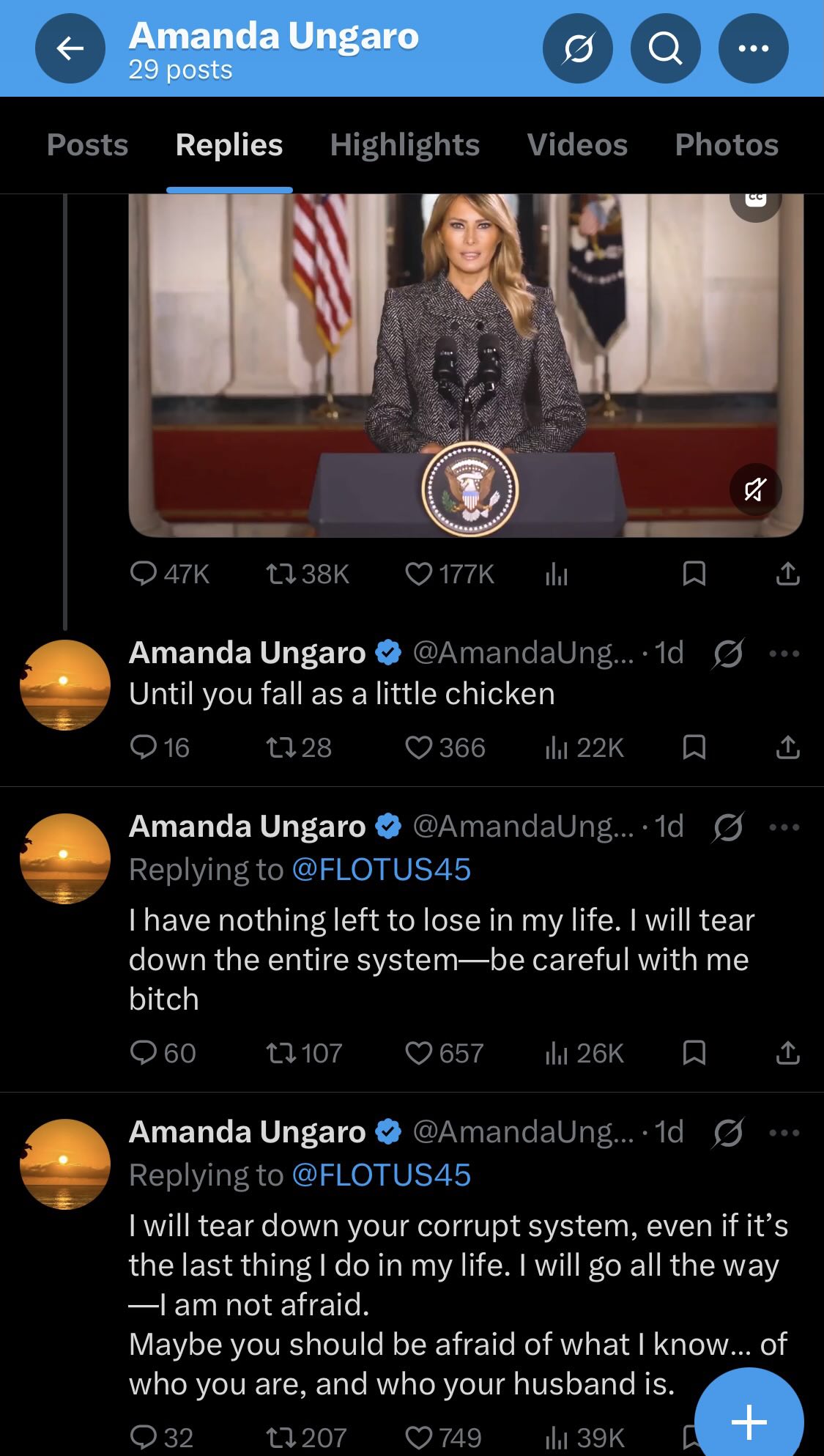This screenshot has width=824, height=1456.
Task: Unmute the video in the post
Action: click(755, 489)
